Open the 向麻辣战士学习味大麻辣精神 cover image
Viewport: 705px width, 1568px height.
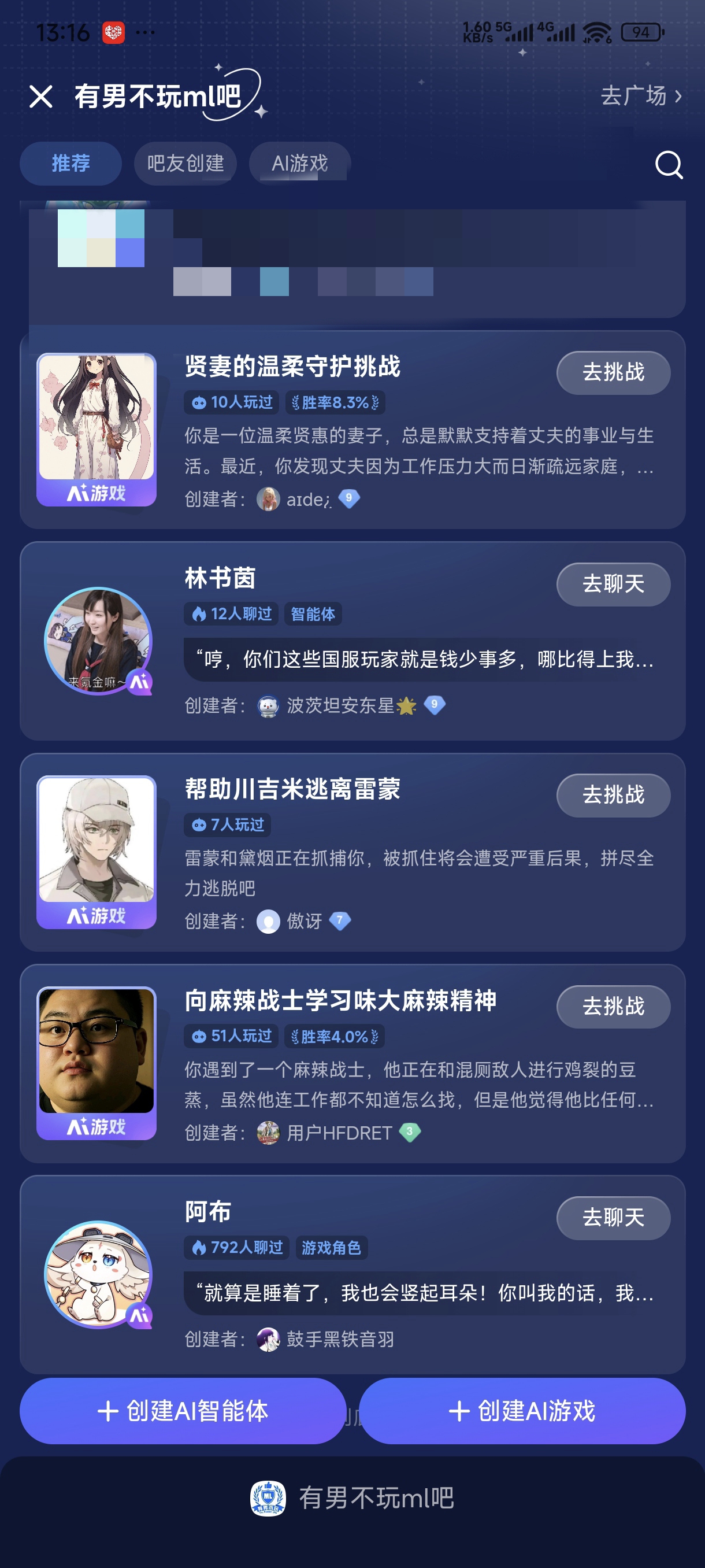click(x=97, y=1062)
